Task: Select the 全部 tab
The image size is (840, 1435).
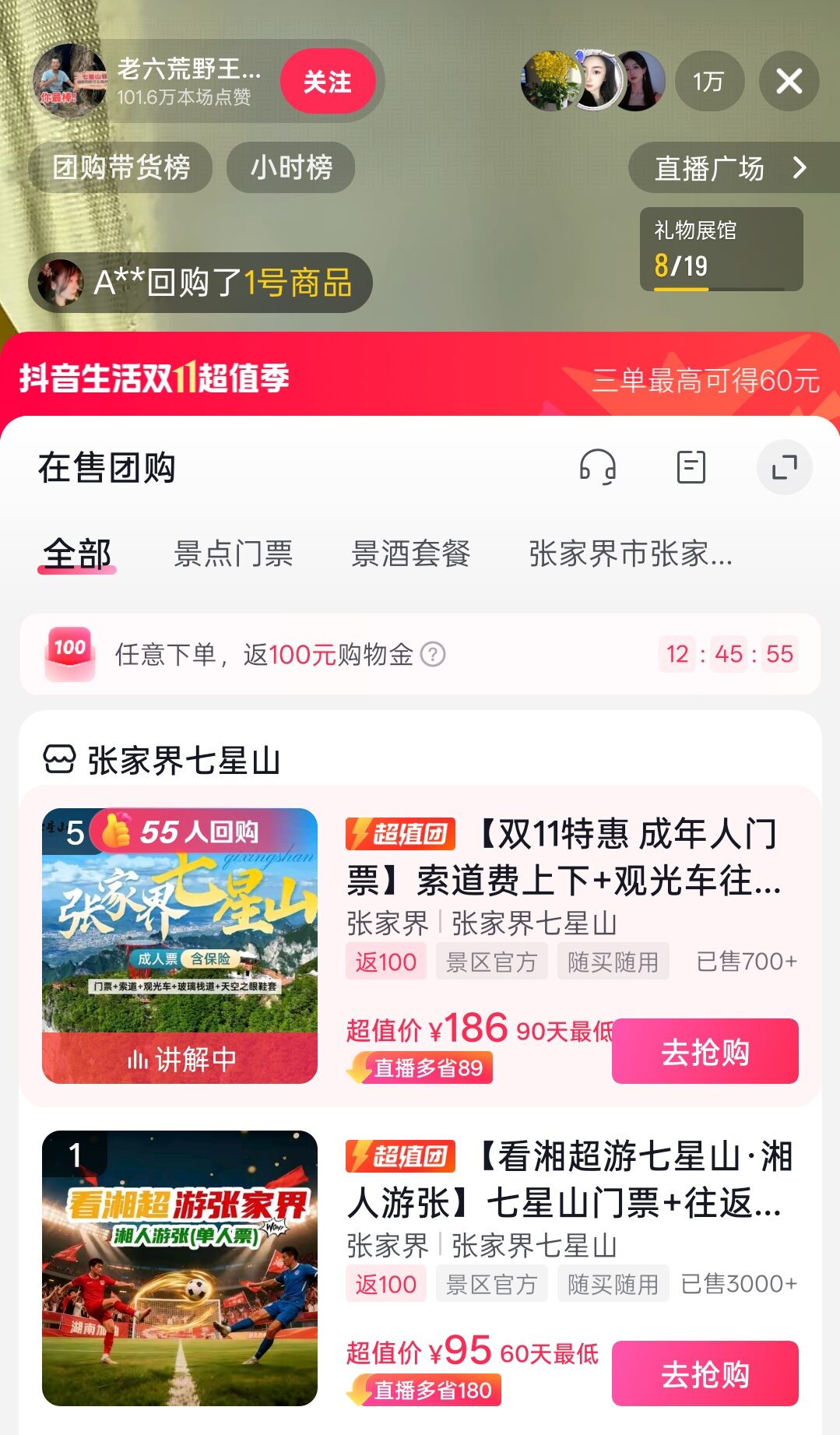Action: coord(77,554)
